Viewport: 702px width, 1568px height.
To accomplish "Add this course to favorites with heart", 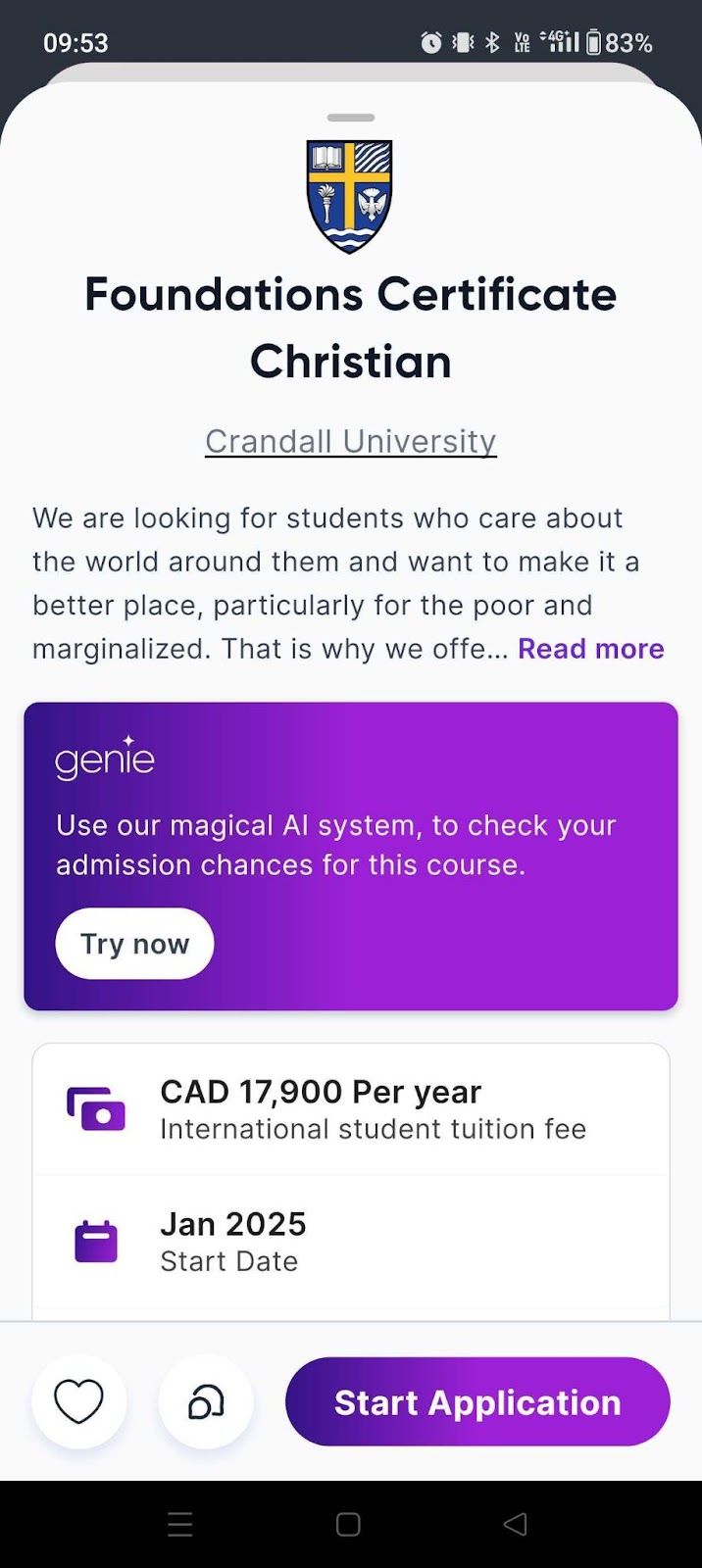I will tap(79, 1401).
